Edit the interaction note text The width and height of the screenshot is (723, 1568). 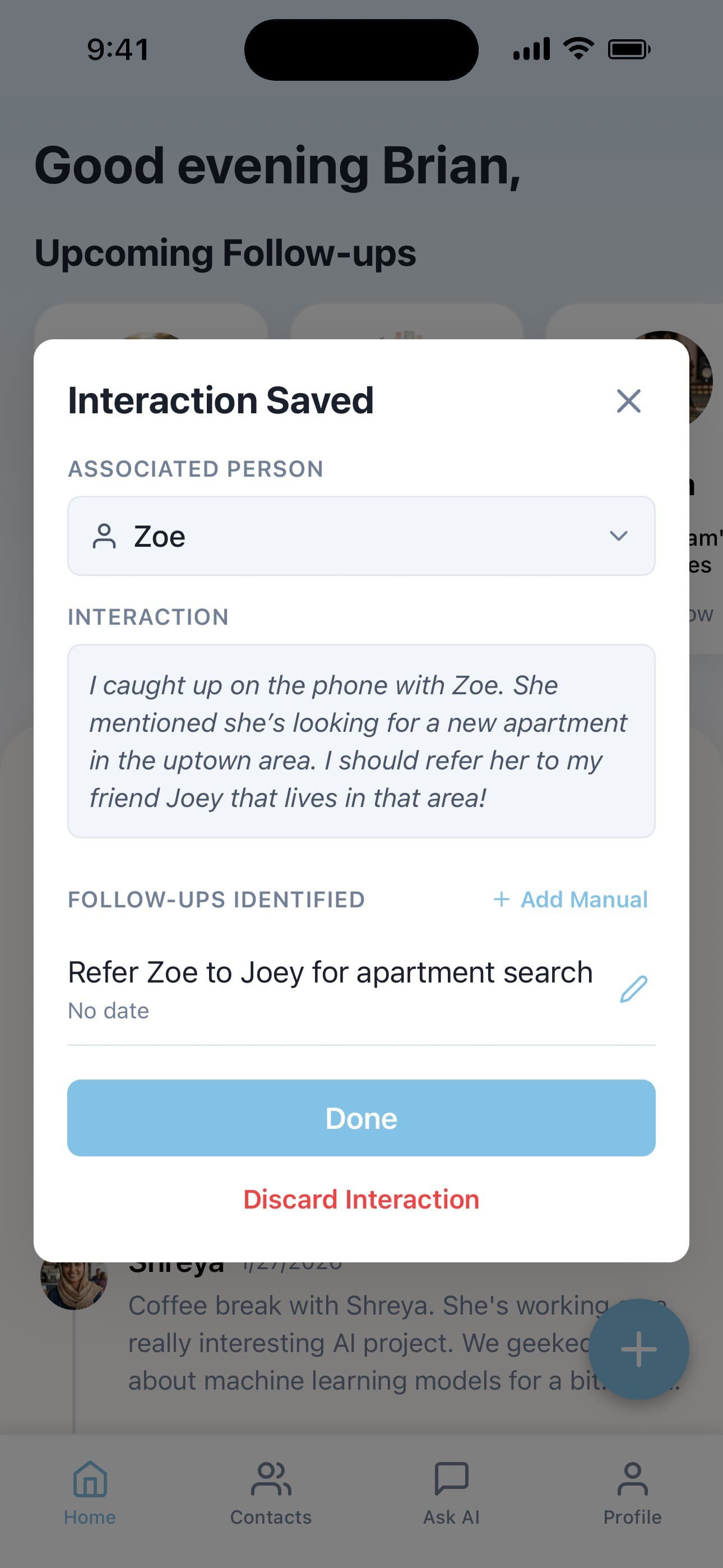click(361, 741)
